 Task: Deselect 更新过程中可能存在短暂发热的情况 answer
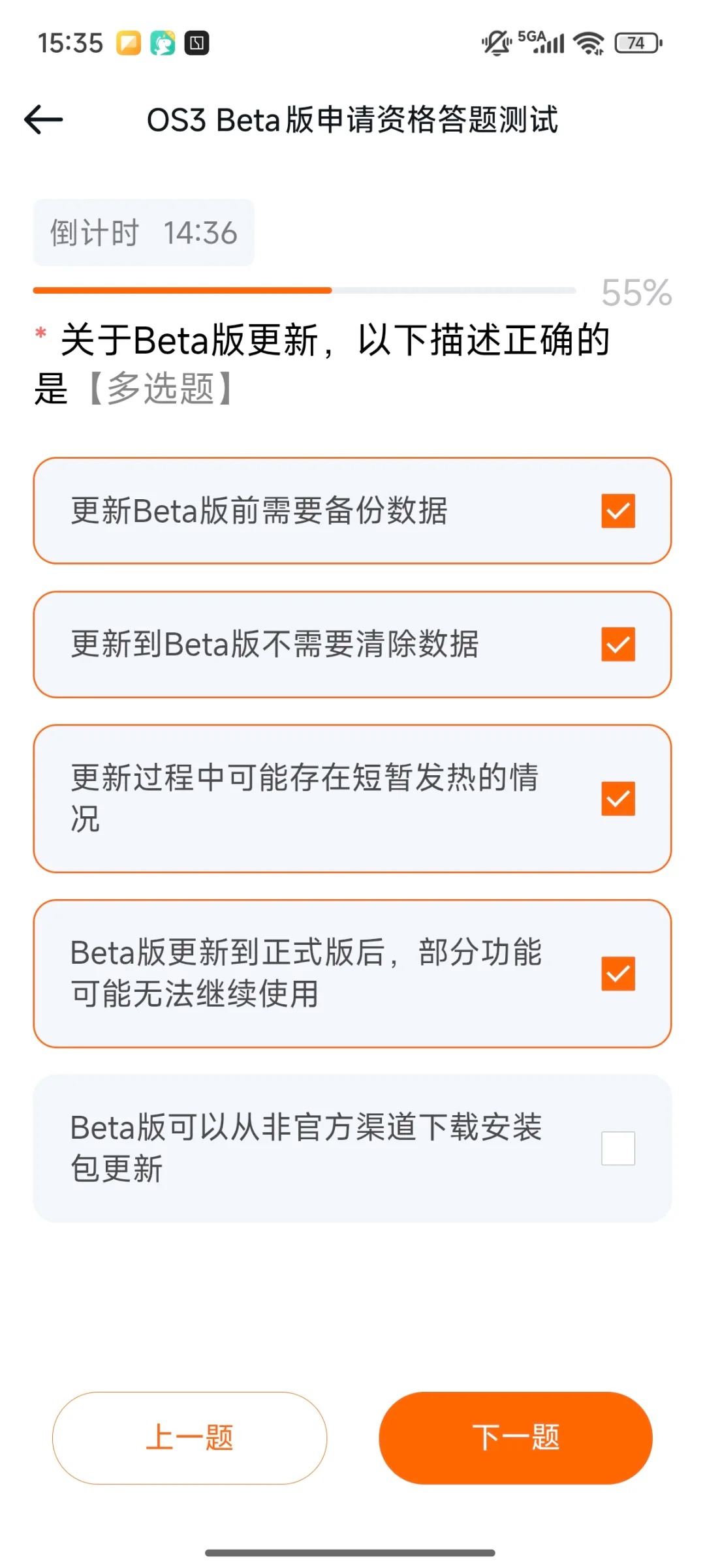click(x=618, y=799)
